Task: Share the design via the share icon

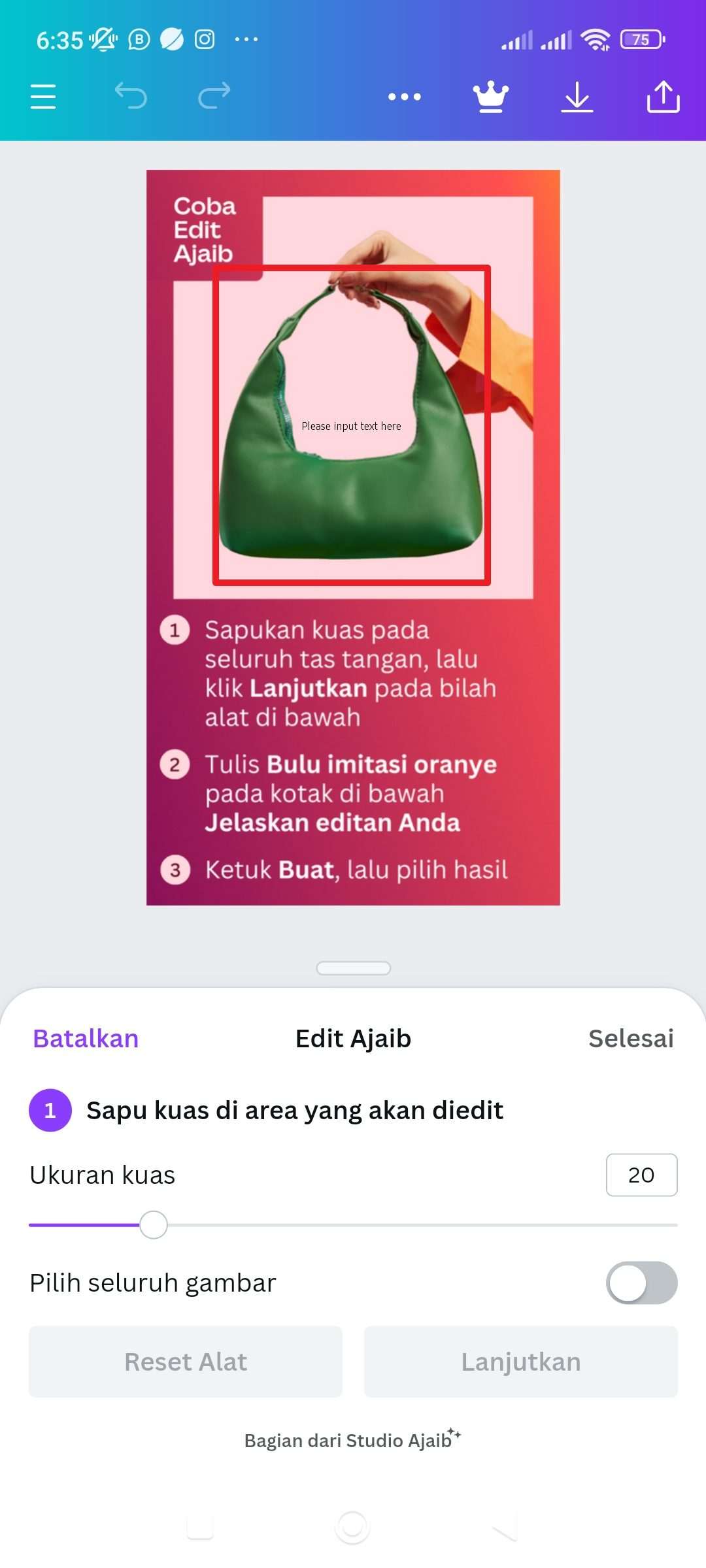Action: point(664,97)
